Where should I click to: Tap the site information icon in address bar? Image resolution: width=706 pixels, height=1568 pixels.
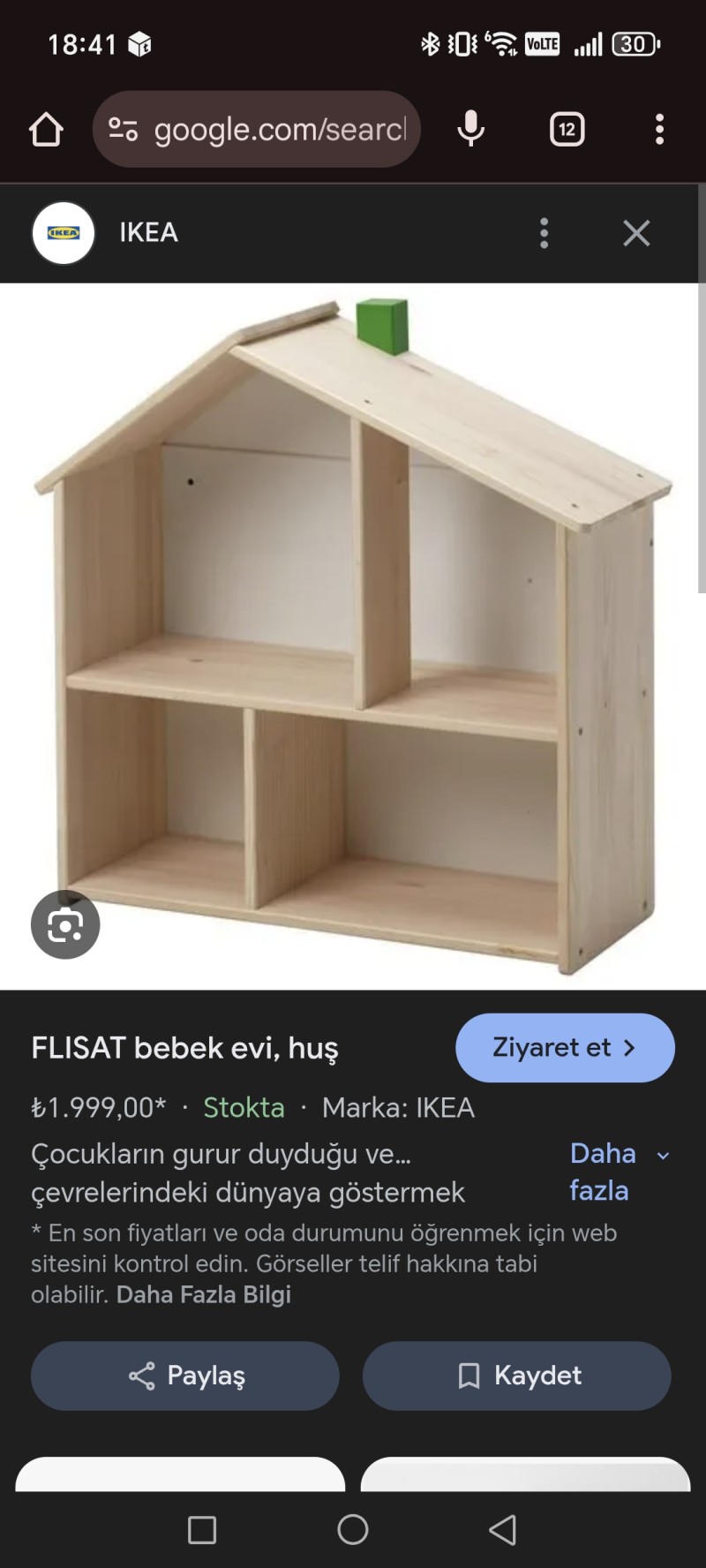click(124, 129)
